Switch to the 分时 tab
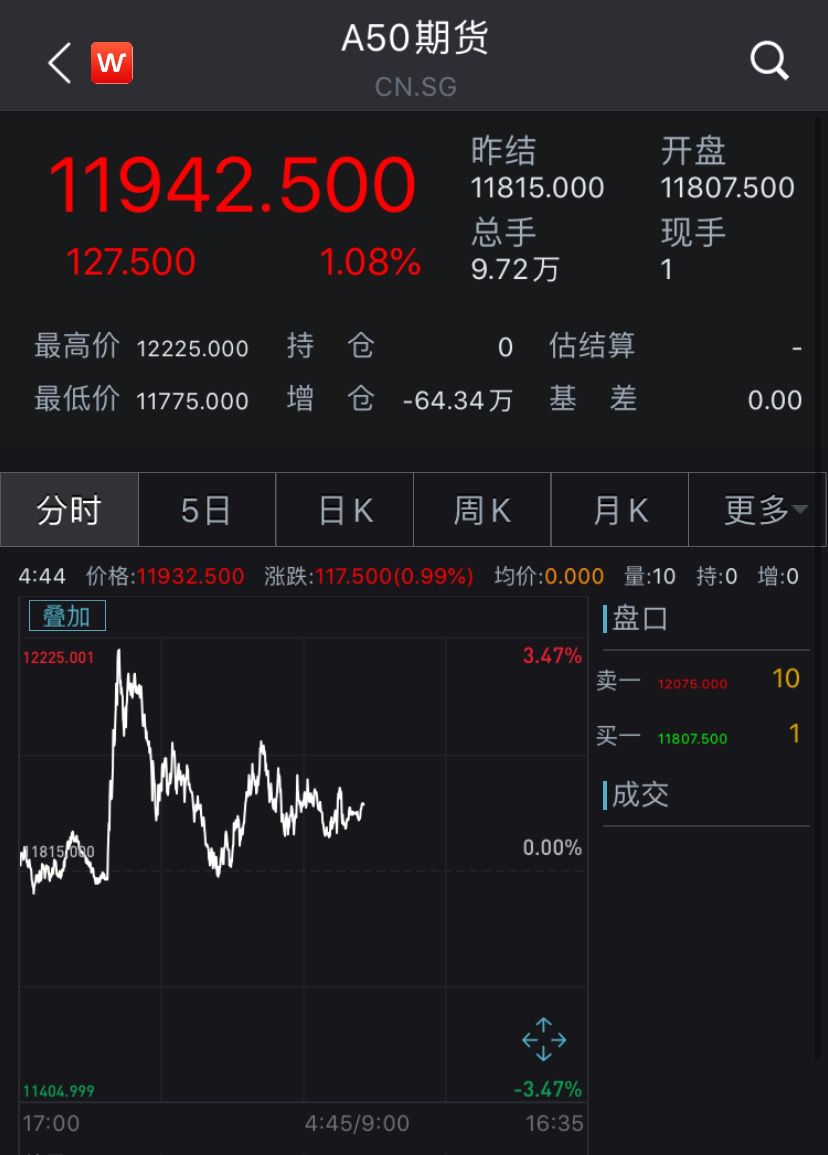 point(69,510)
